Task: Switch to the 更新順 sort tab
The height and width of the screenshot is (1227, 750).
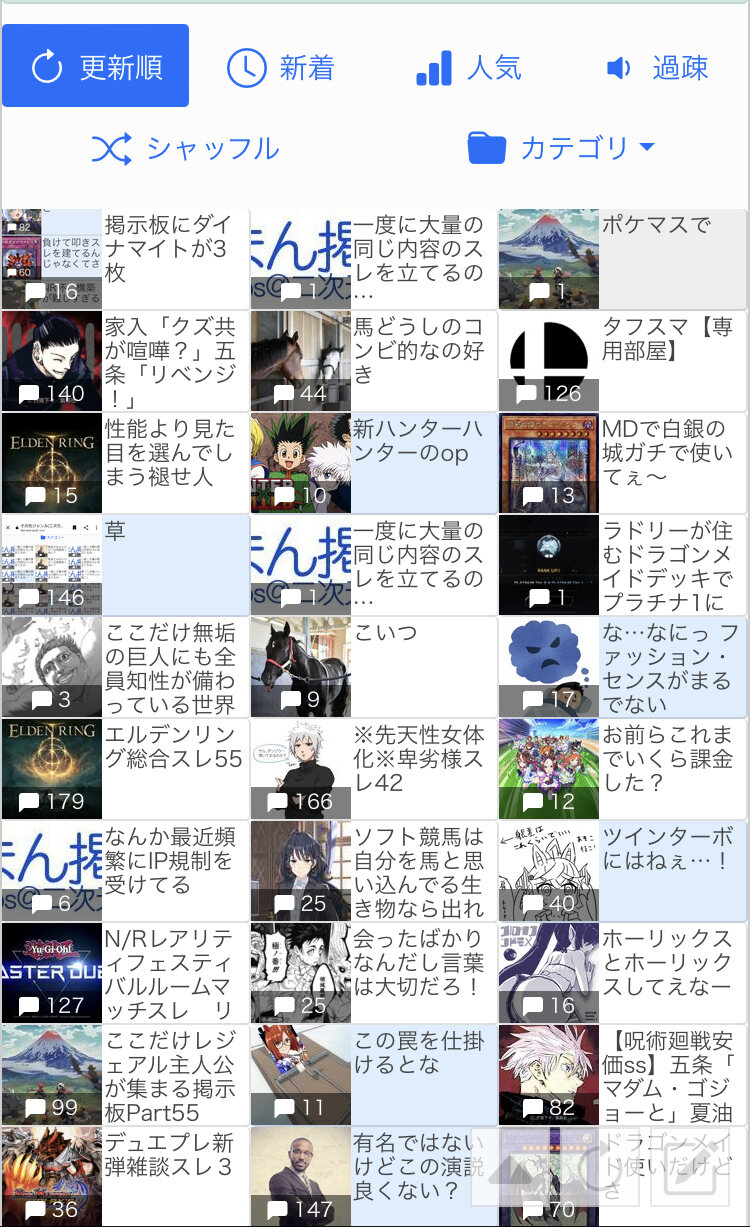Action: tap(96, 66)
